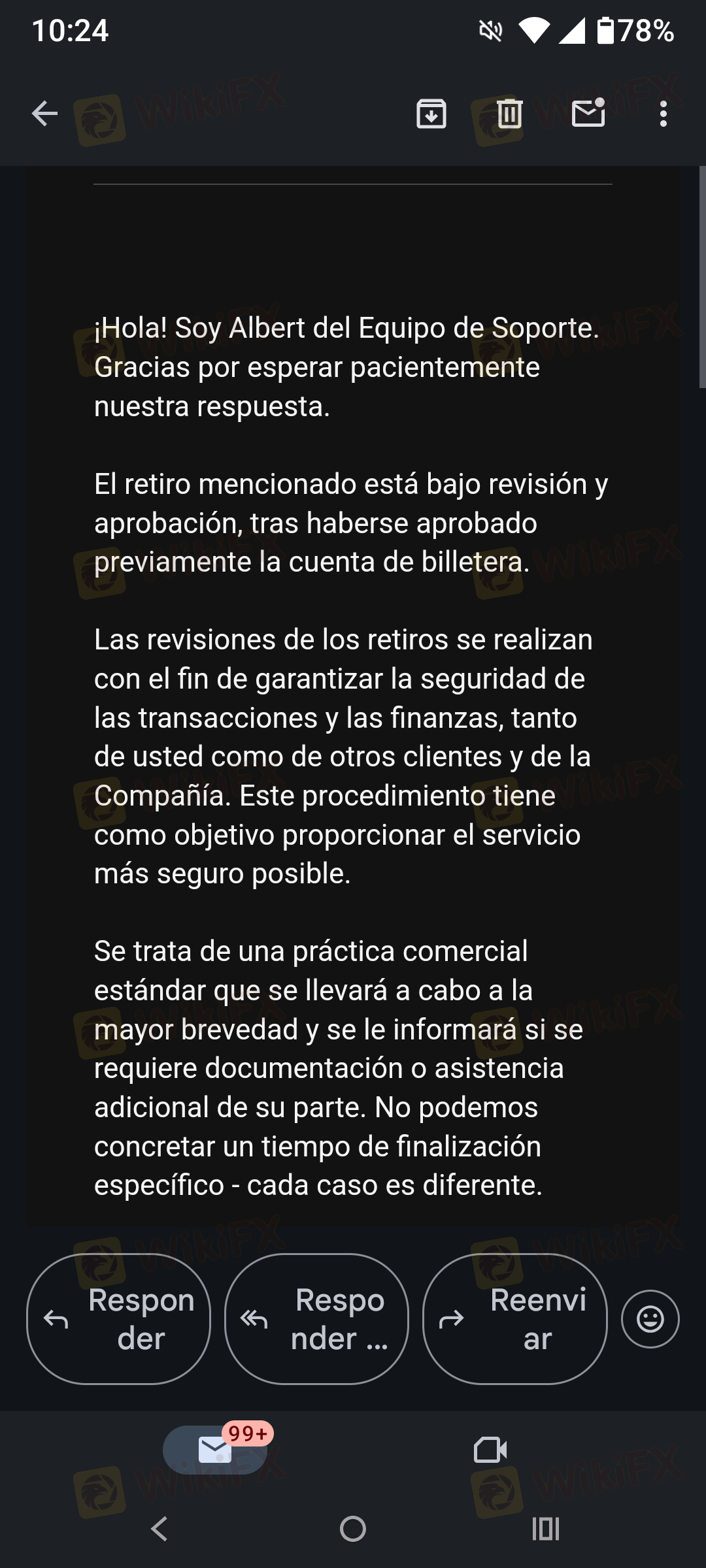Mark the email as unread

(x=588, y=114)
